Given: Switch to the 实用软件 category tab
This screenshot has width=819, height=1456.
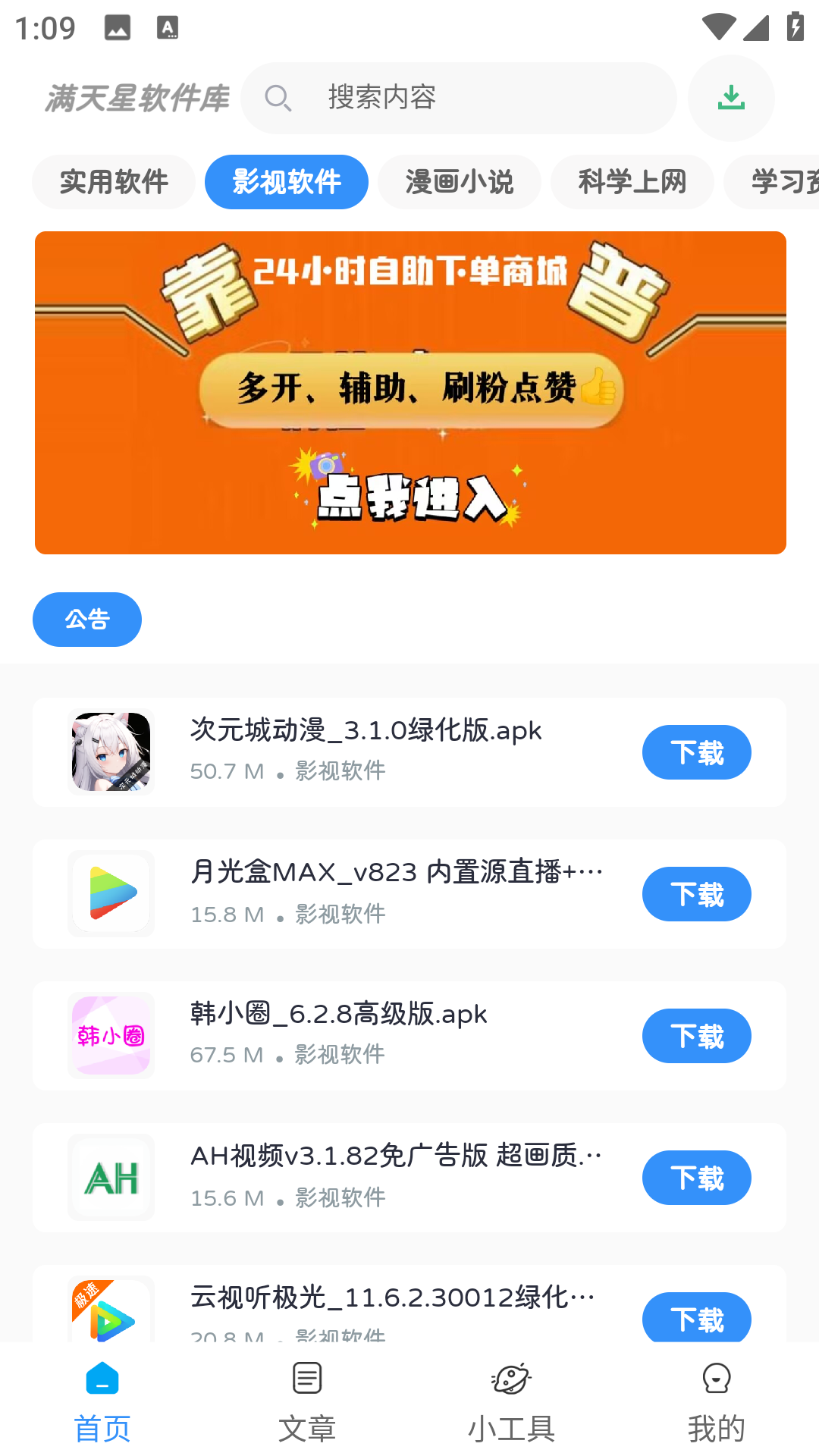Looking at the screenshot, I should pos(113,181).
